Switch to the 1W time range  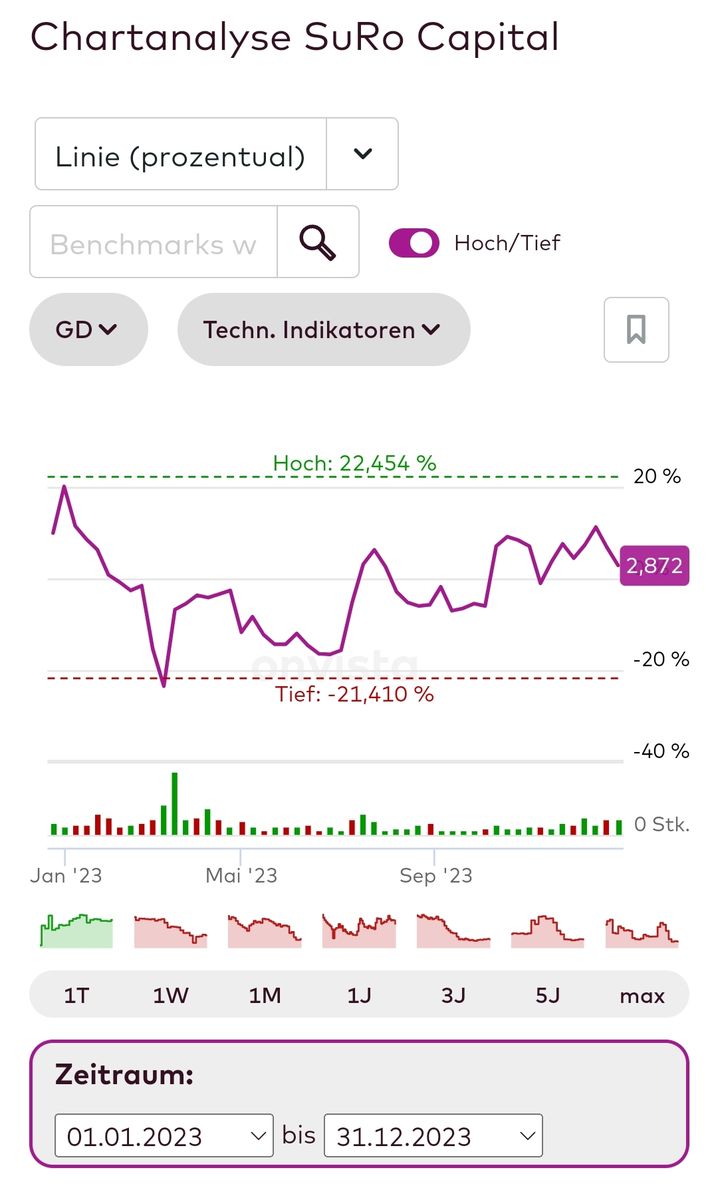tap(171, 995)
